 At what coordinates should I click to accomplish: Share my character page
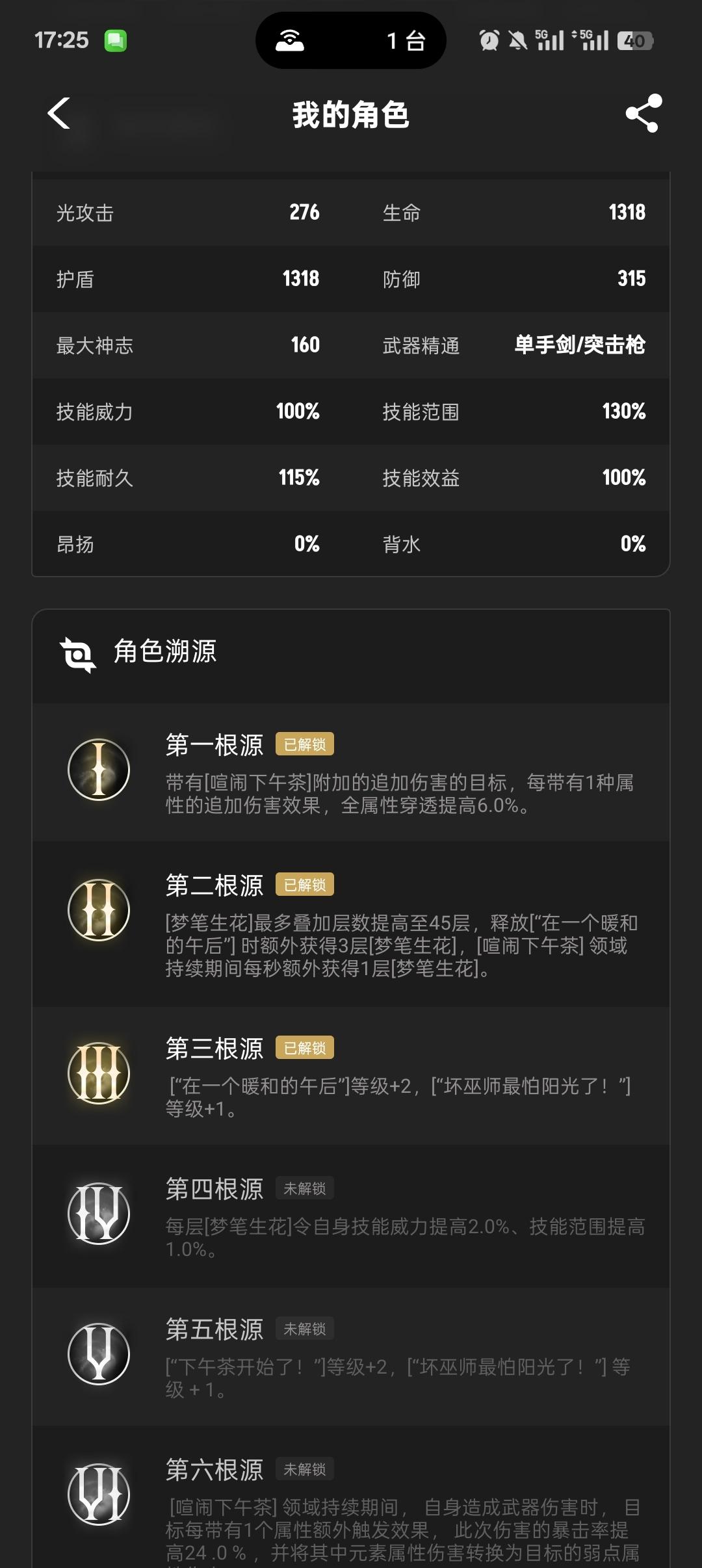tap(643, 114)
